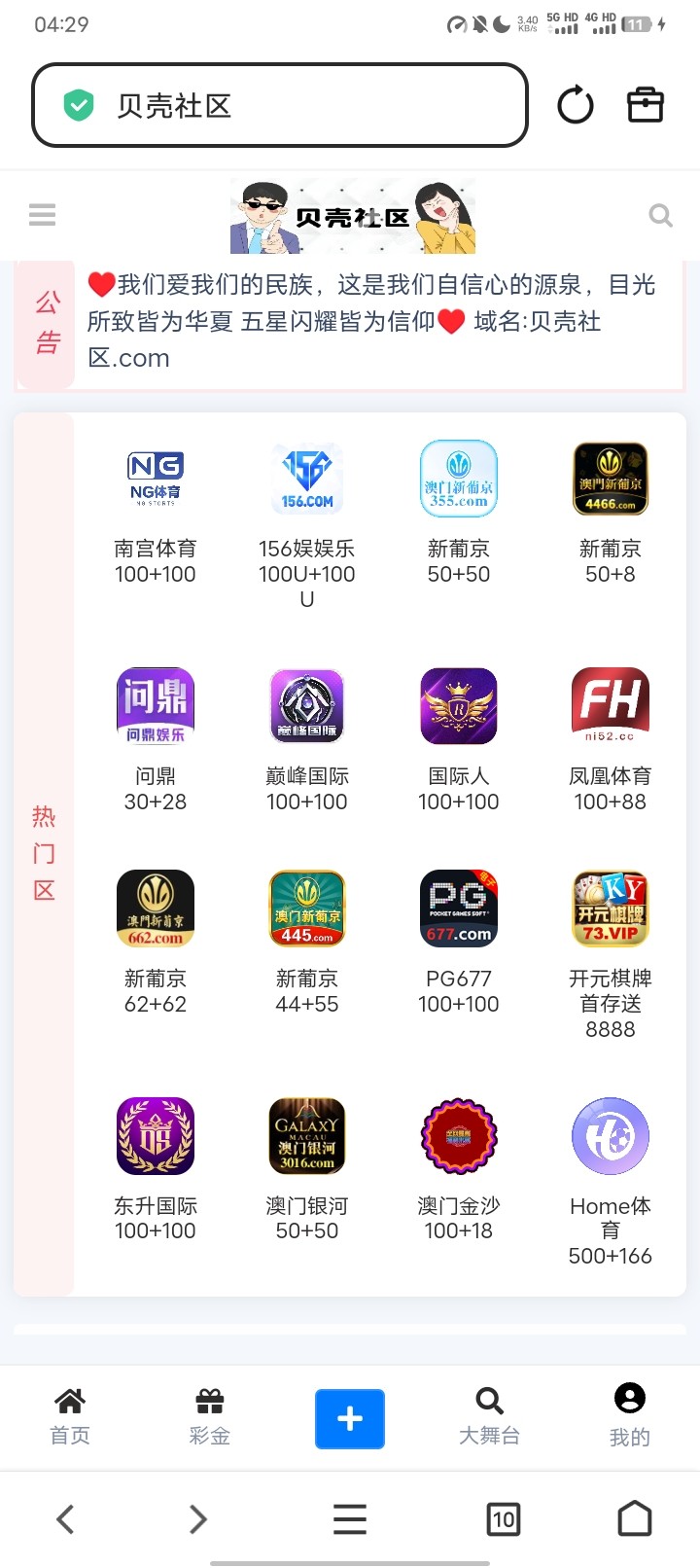Open the 我的 profile tab
The image size is (700, 1568).
(630, 1417)
